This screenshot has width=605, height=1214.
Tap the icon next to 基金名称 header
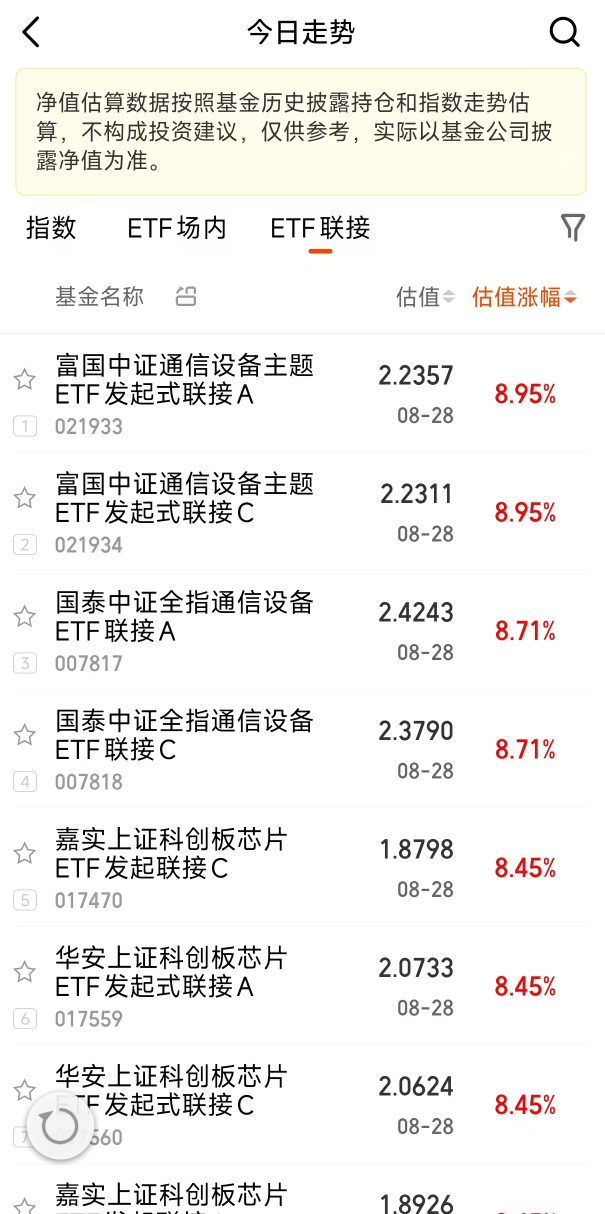[186, 297]
